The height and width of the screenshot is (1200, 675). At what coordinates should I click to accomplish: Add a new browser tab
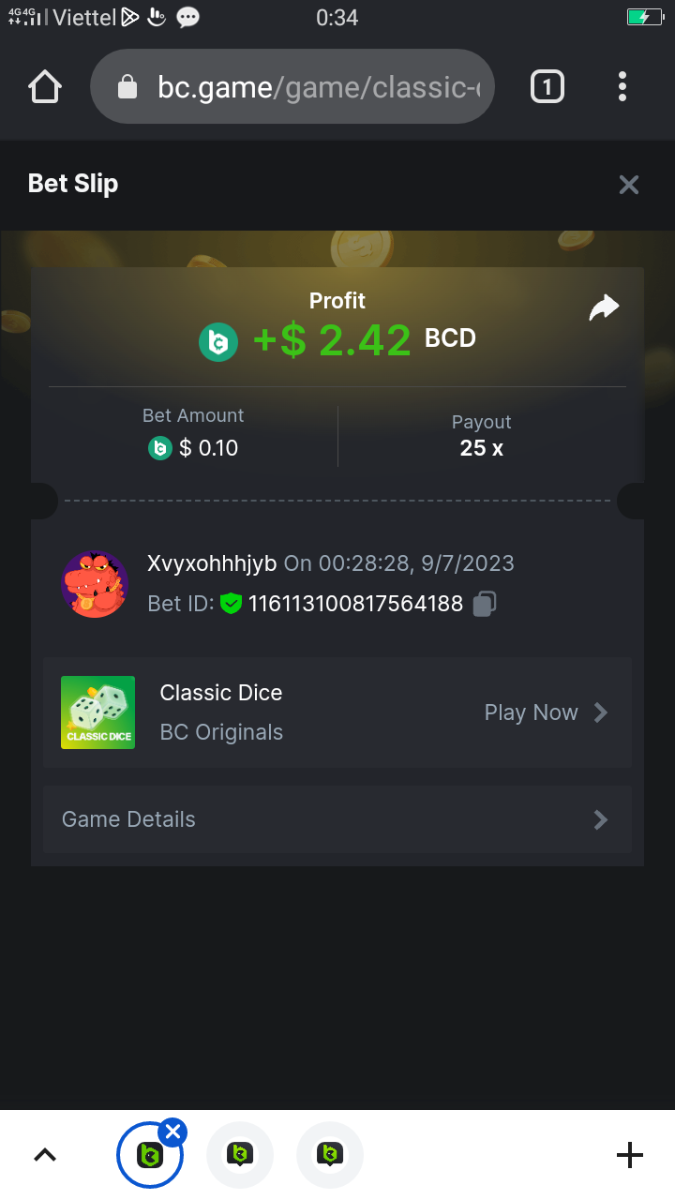point(629,1155)
